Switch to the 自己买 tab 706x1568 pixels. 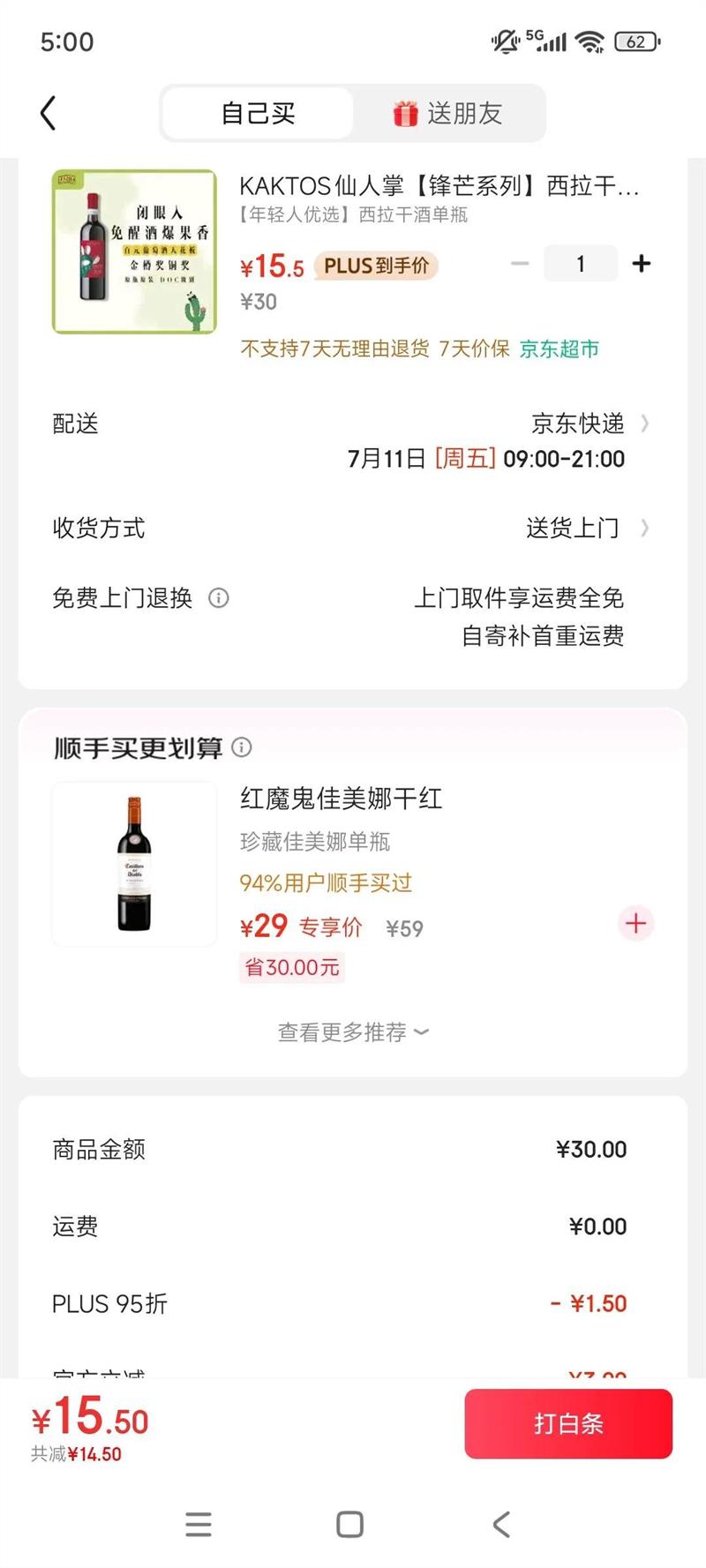258,113
